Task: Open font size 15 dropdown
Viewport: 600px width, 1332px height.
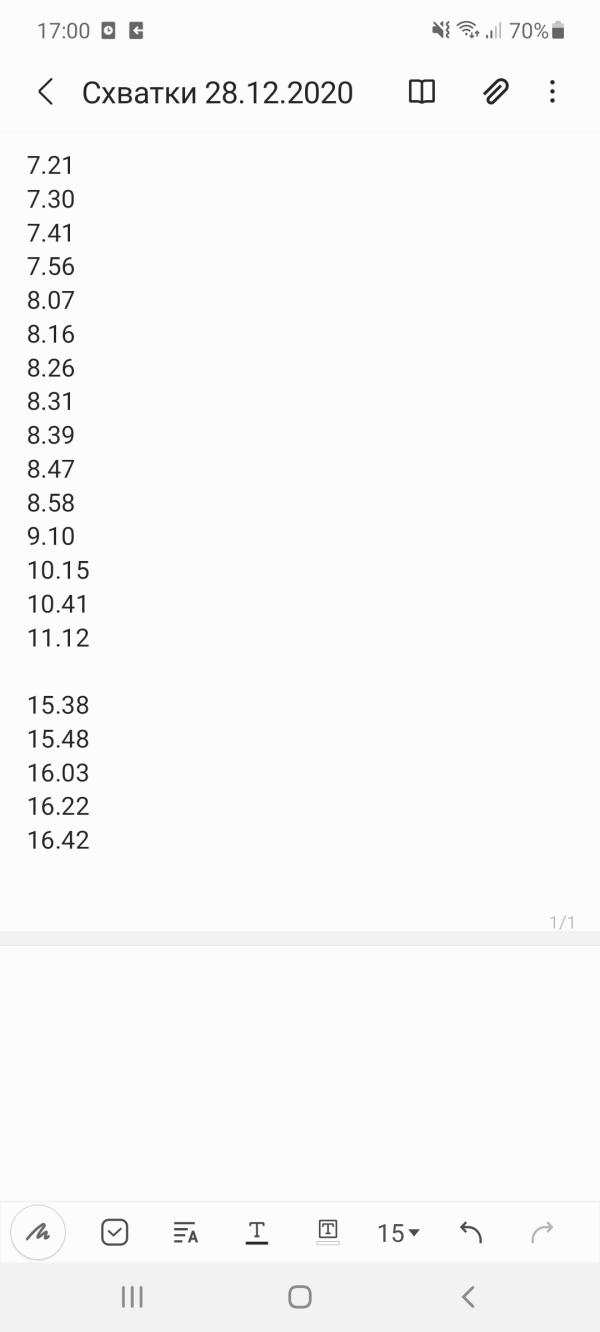Action: (x=398, y=1233)
